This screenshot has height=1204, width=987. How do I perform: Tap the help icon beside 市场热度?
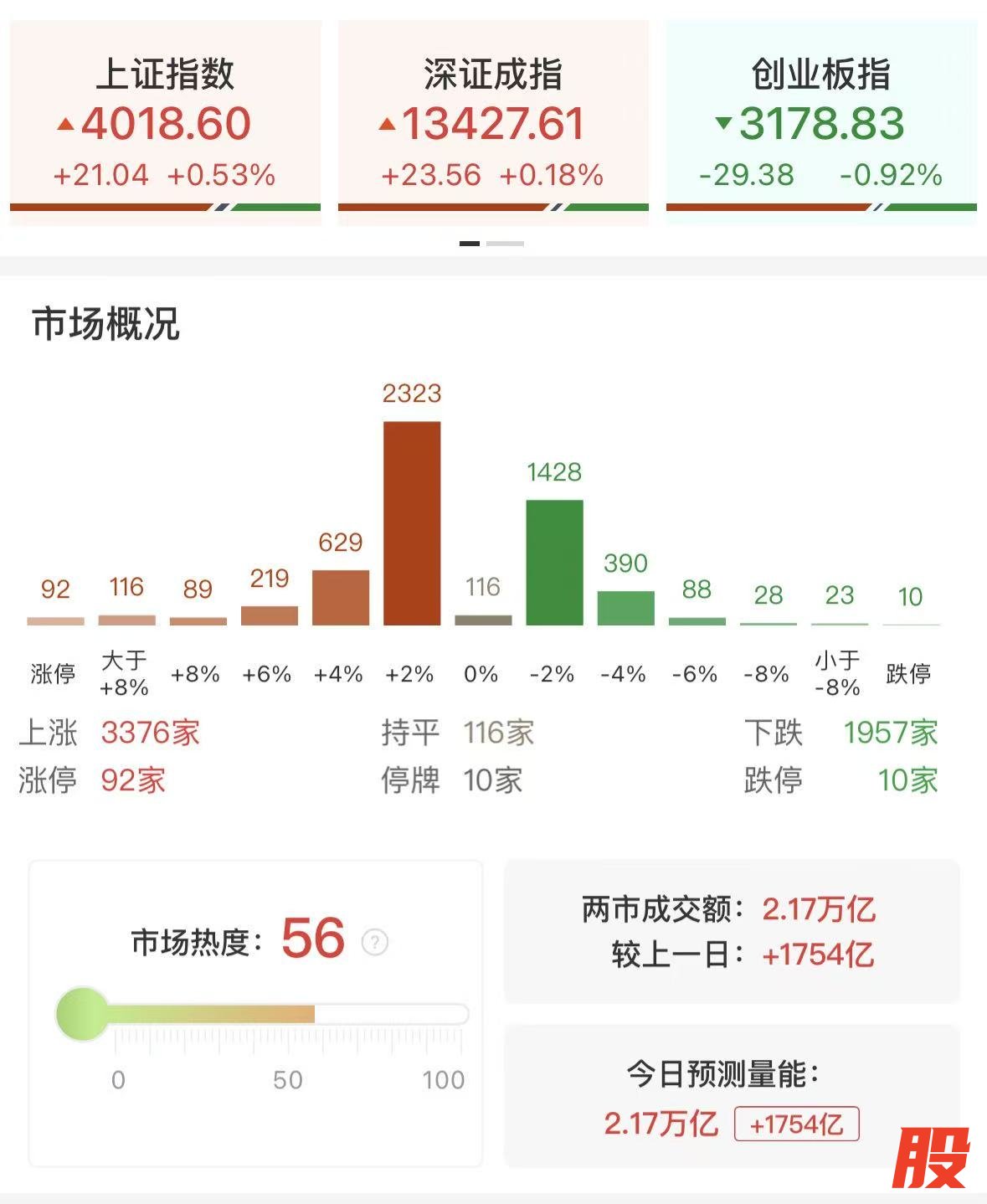(374, 942)
